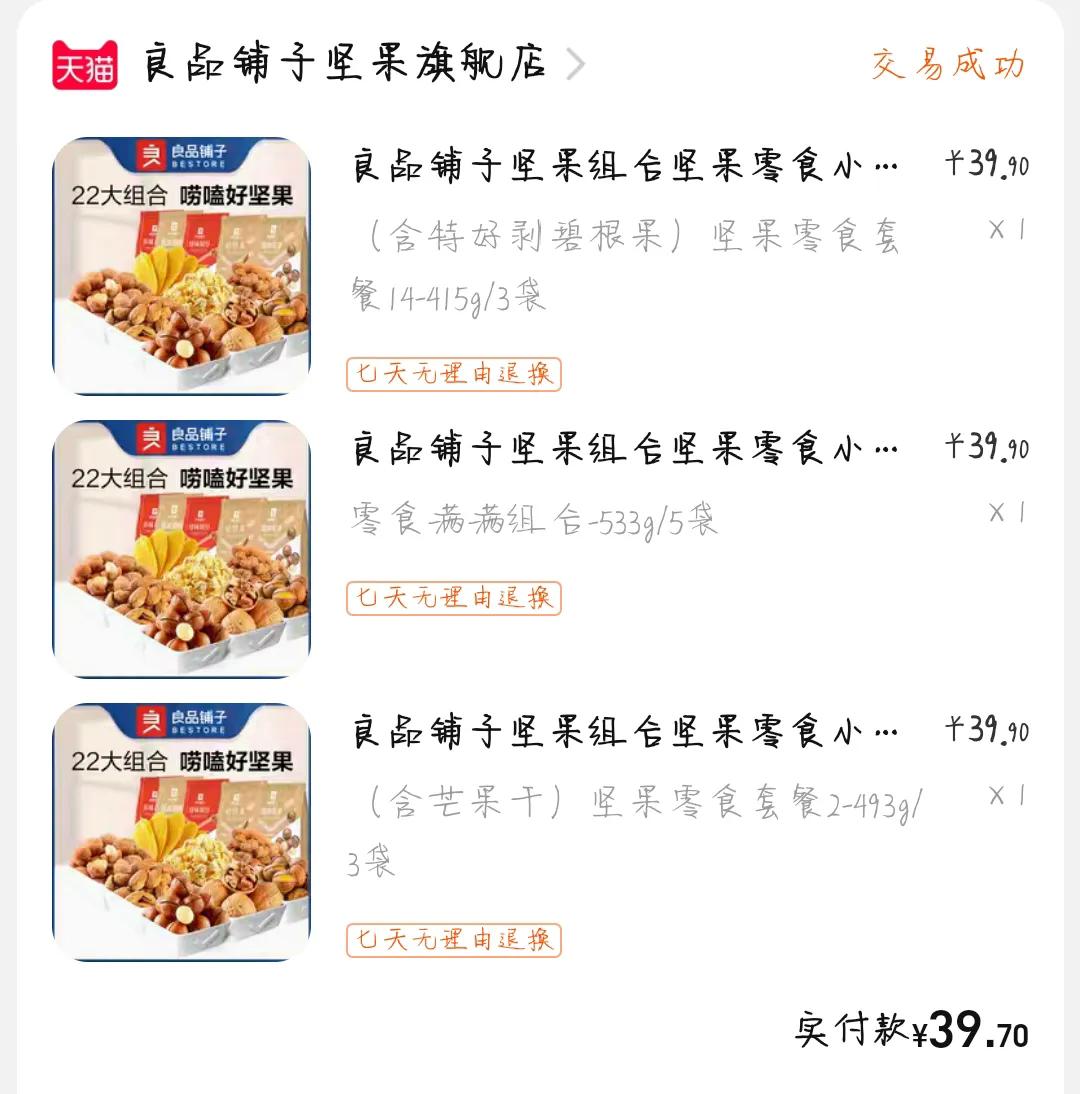This screenshot has height=1094, width=1080.
Task: Open the third product thumbnail
Action: click(185, 830)
